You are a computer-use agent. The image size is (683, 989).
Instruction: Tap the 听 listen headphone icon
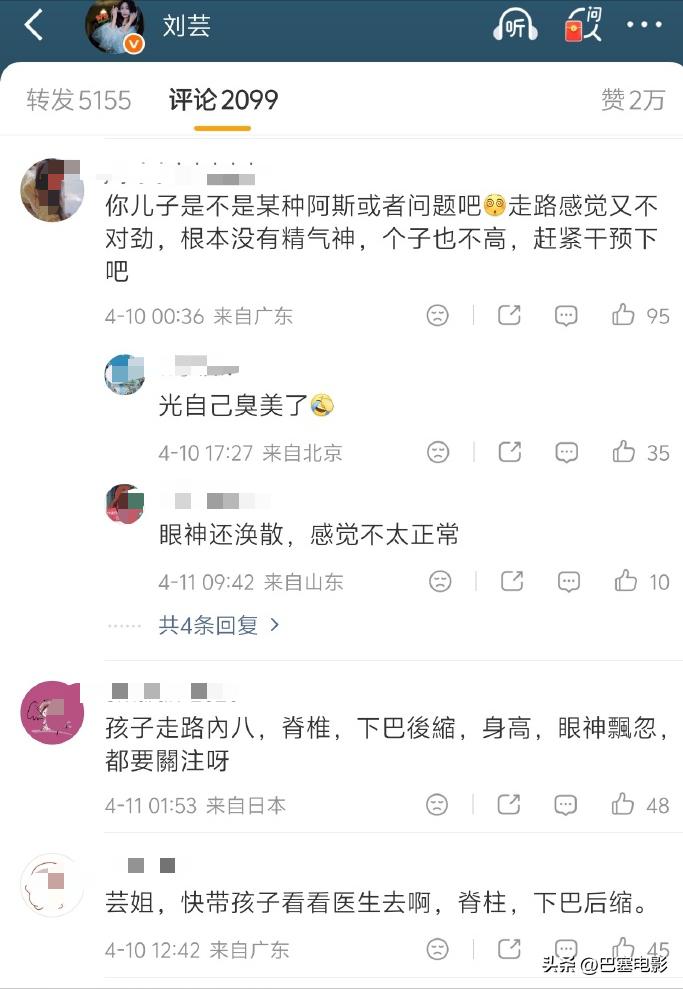(515, 26)
